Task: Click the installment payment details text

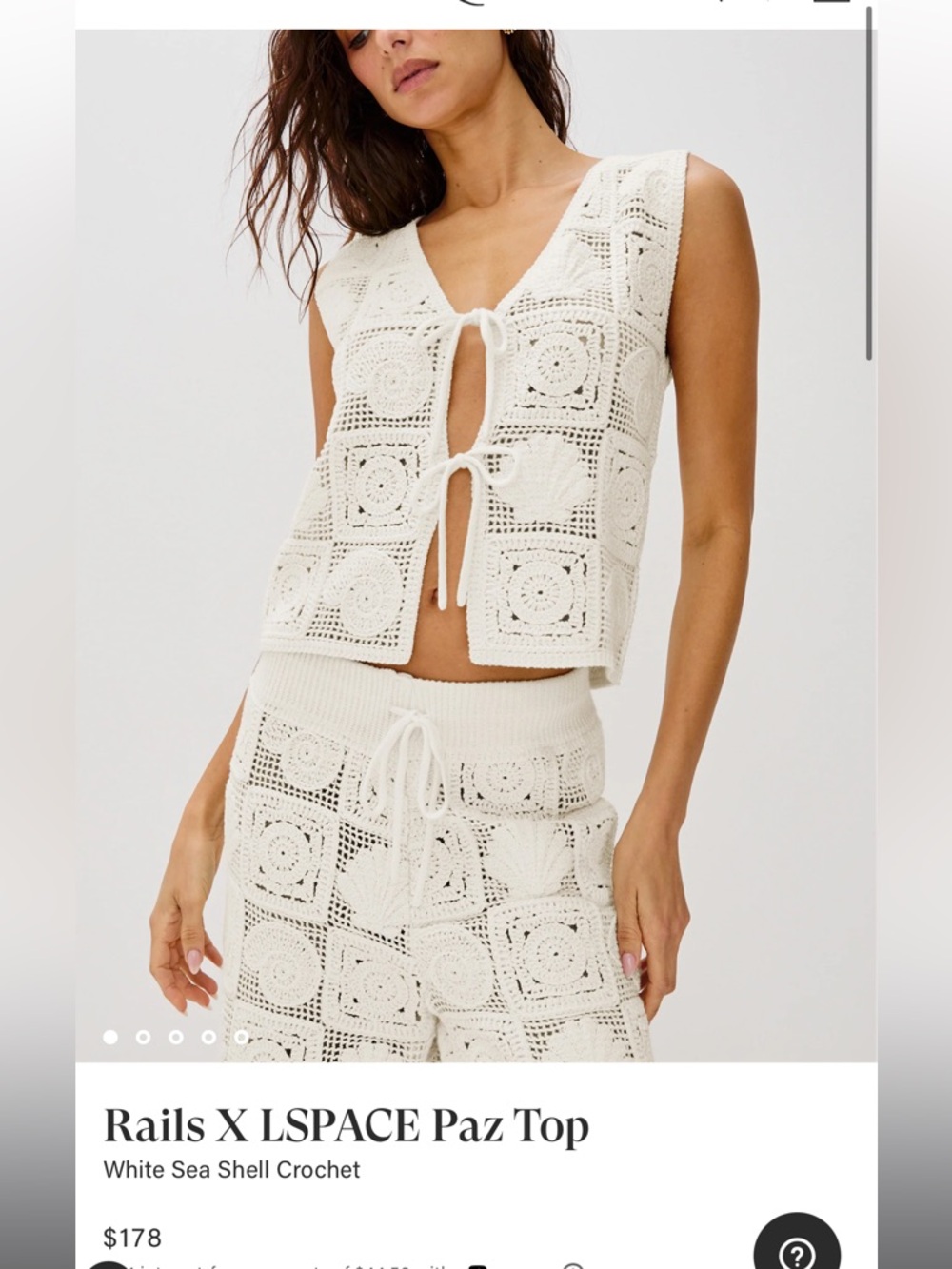Action: point(286,1266)
